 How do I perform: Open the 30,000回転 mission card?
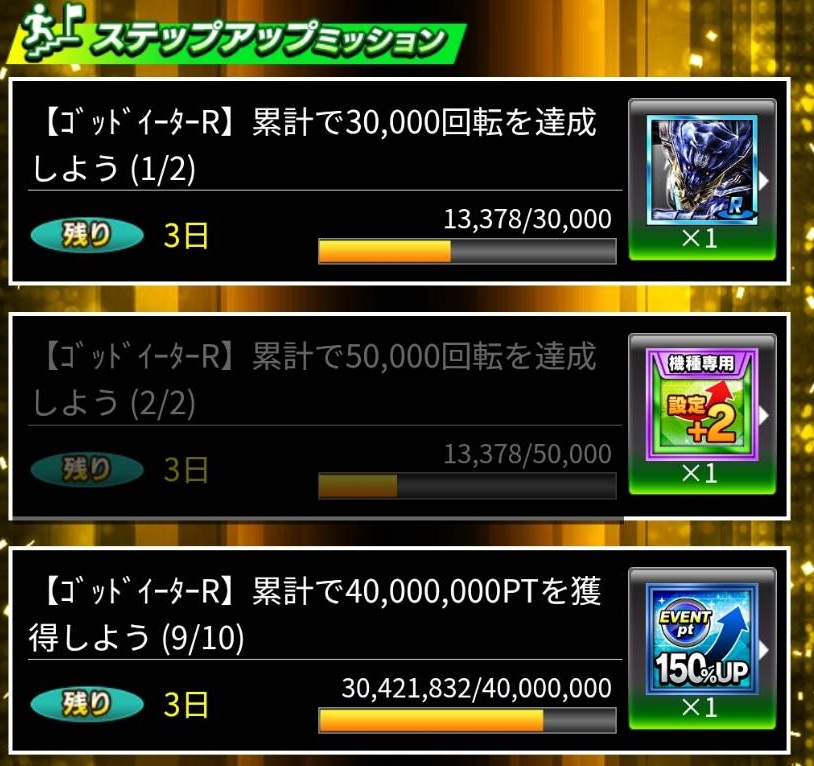[x=315, y=180]
